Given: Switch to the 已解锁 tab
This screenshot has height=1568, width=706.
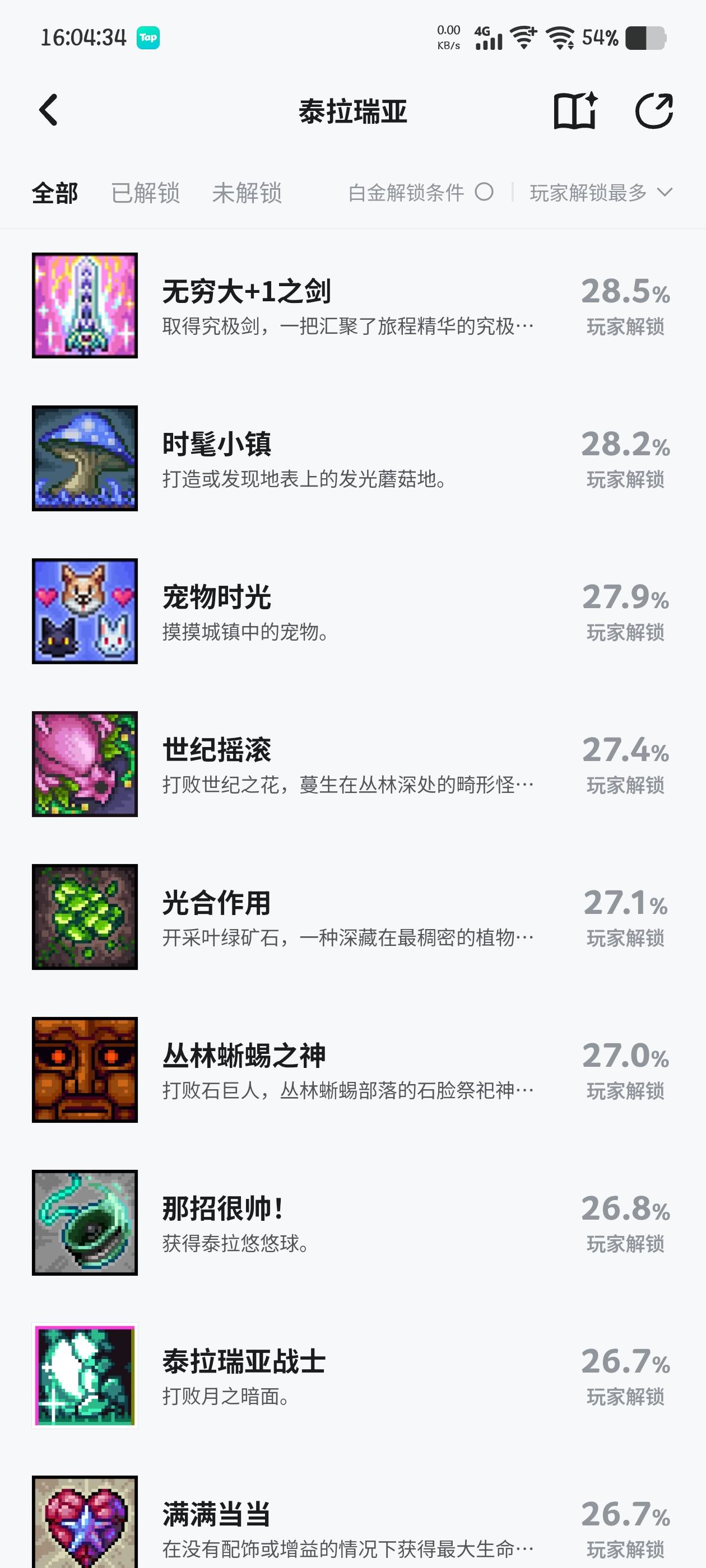Looking at the screenshot, I should point(146,192).
